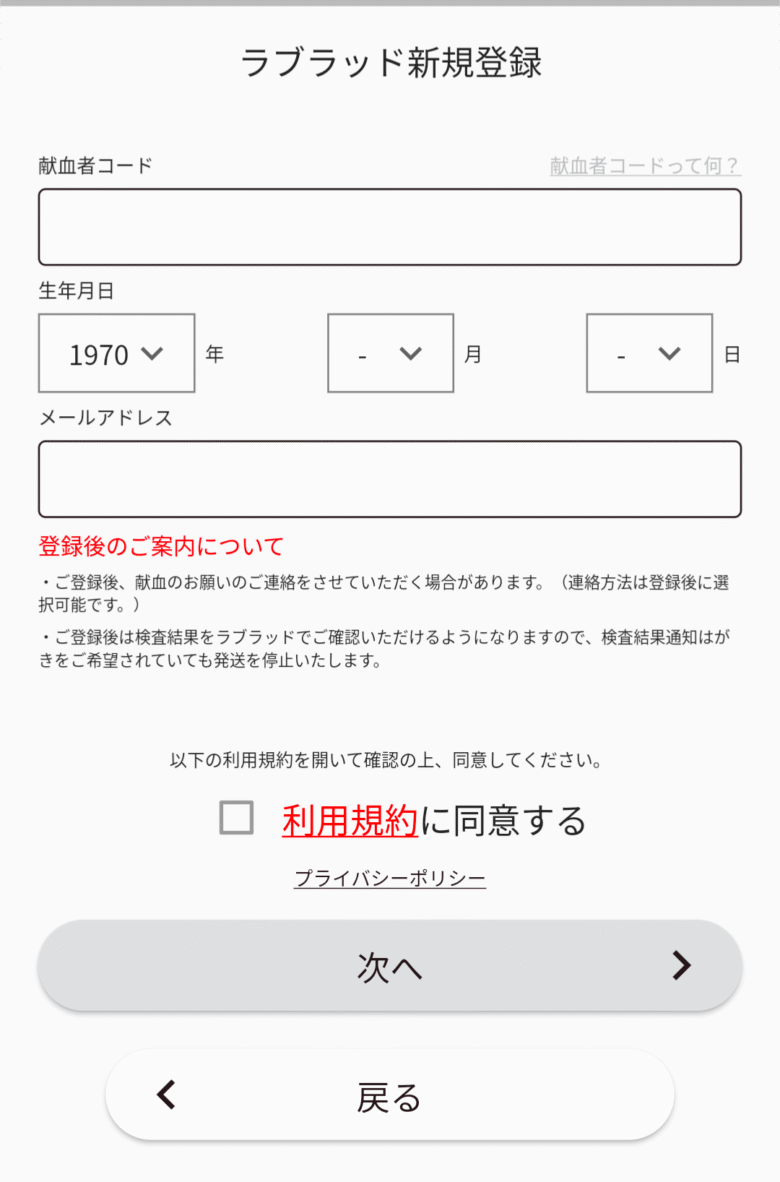Proceed with the 次へ button
The image size is (780, 1182).
[x=389, y=966]
